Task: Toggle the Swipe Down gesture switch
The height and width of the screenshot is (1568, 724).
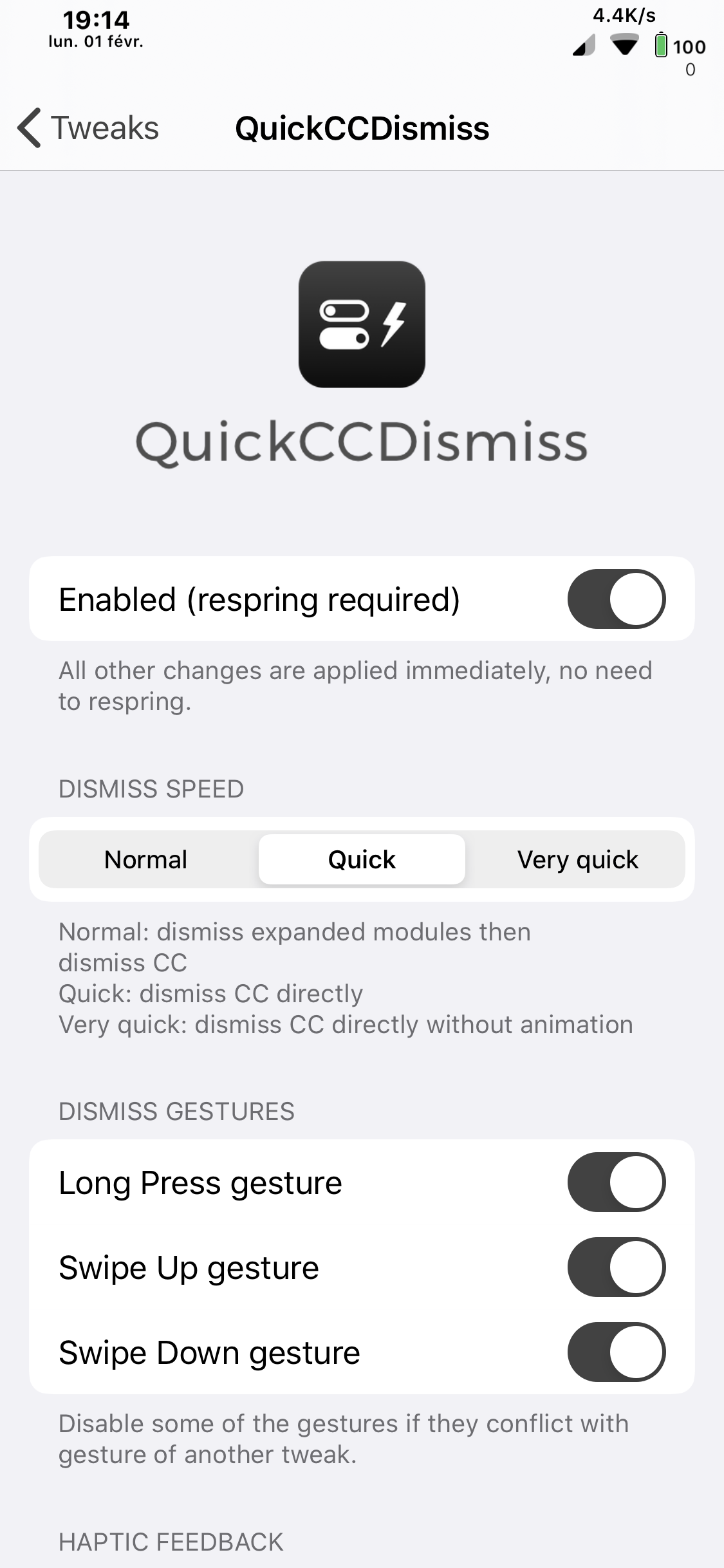Action: click(x=616, y=1352)
